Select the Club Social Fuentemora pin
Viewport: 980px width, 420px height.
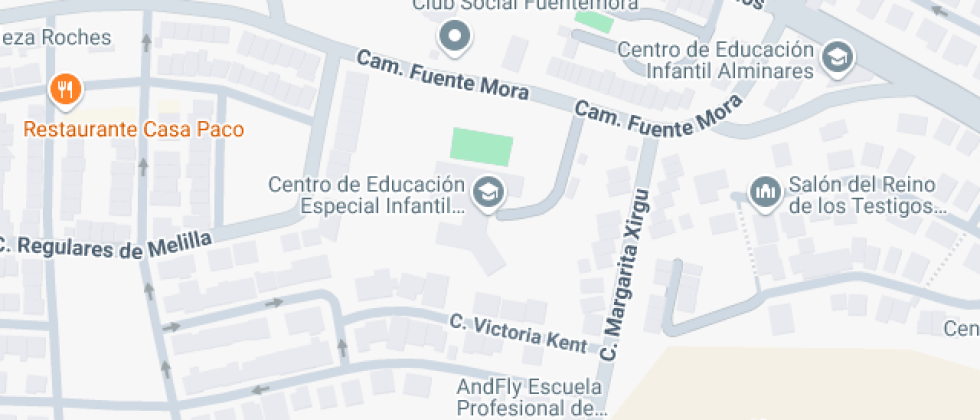point(456,38)
